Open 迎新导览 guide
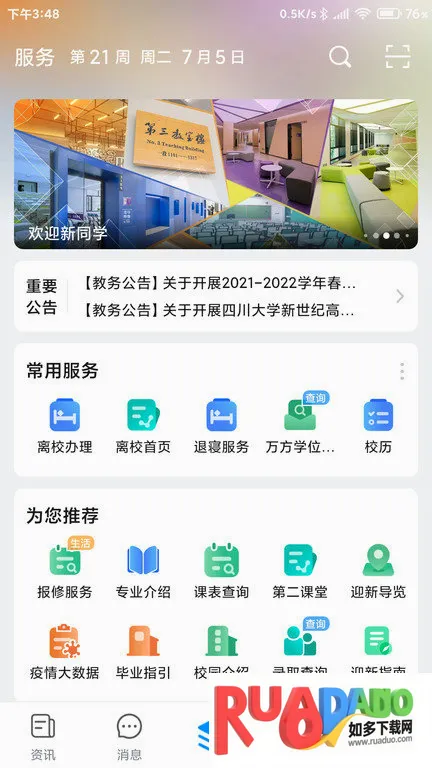 click(378, 572)
